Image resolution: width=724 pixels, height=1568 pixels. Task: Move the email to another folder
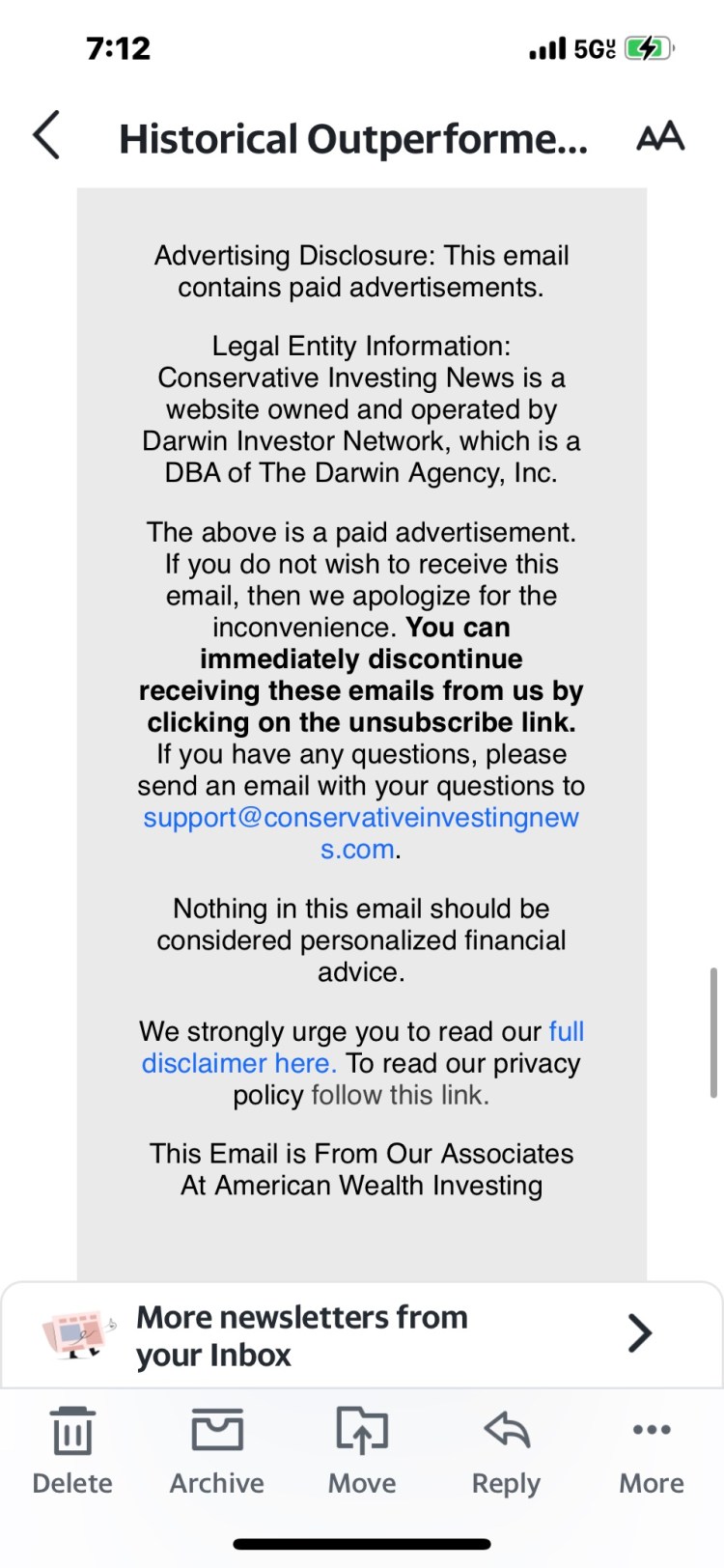coord(362,1450)
